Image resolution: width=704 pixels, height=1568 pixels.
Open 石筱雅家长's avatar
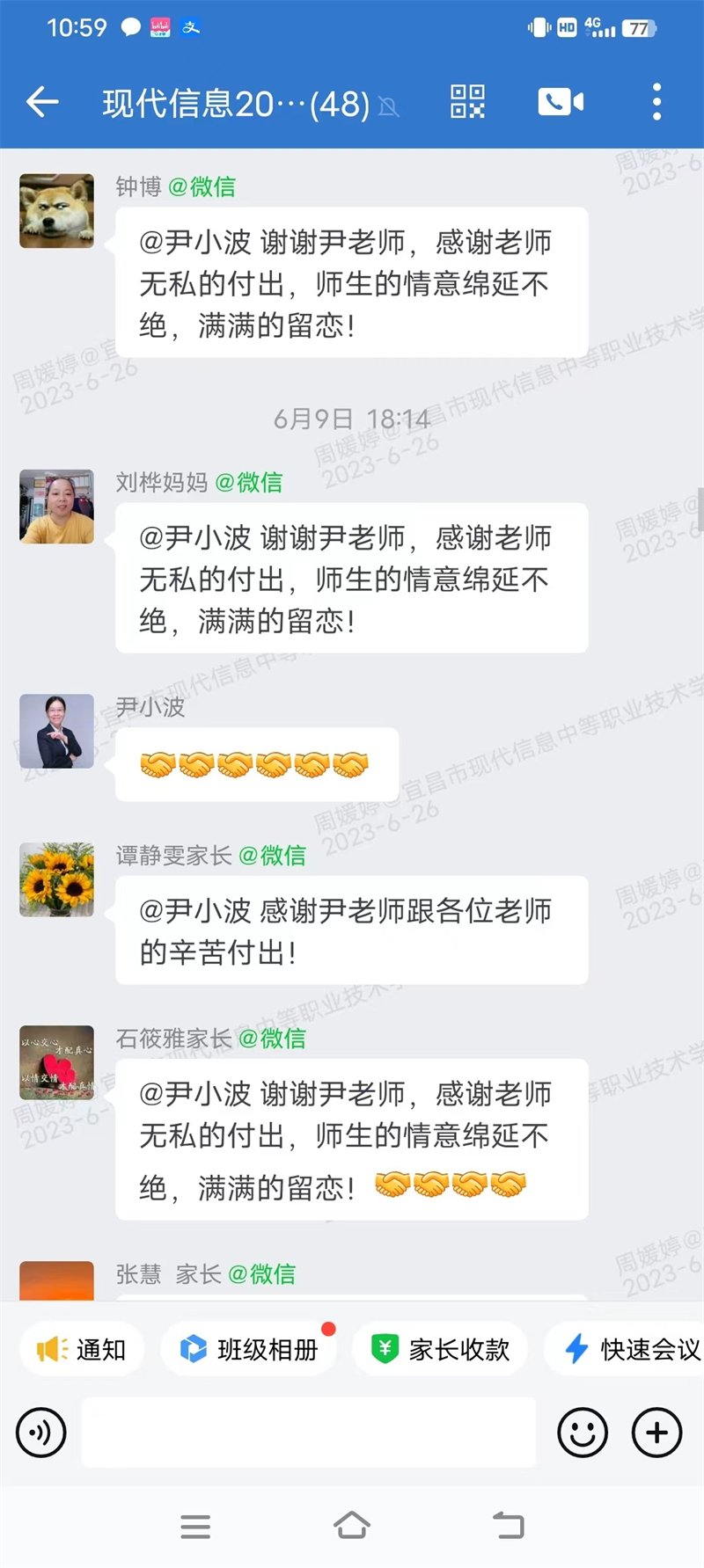tap(57, 1063)
